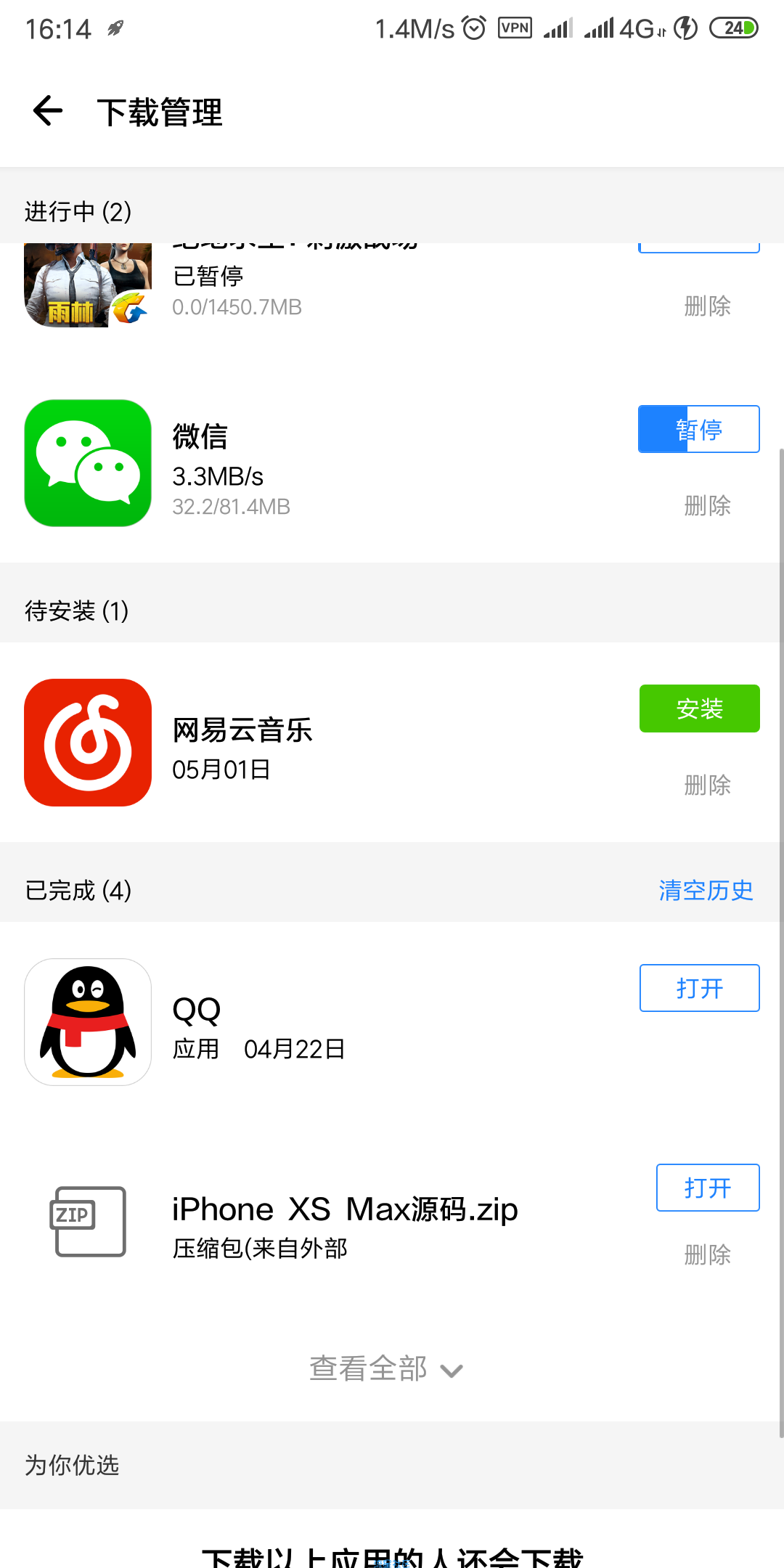Clear the completed history (清空历史)
The height and width of the screenshot is (1568, 784).
706,890
